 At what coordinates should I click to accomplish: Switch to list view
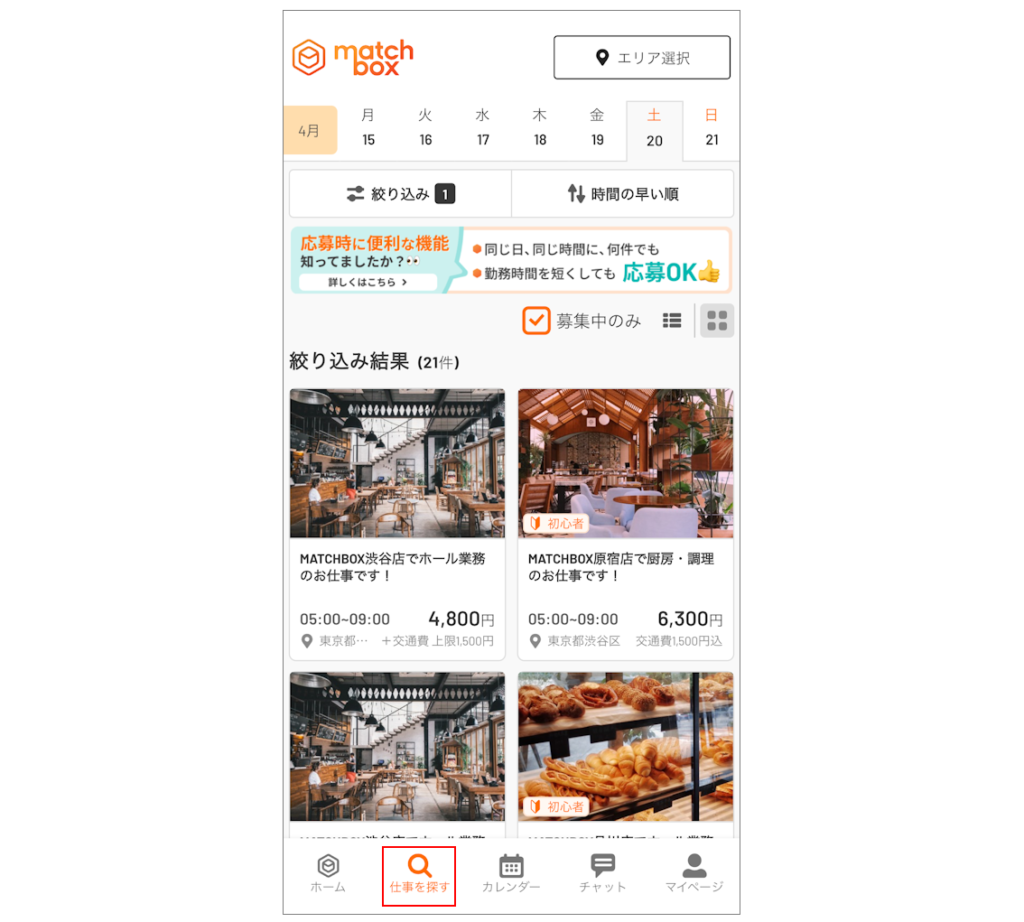[672, 321]
